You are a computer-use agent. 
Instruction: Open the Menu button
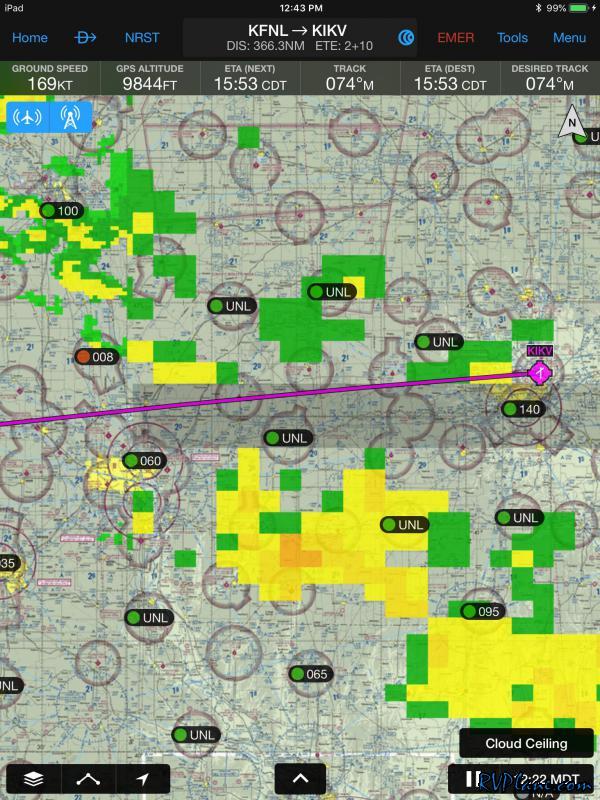(x=569, y=38)
